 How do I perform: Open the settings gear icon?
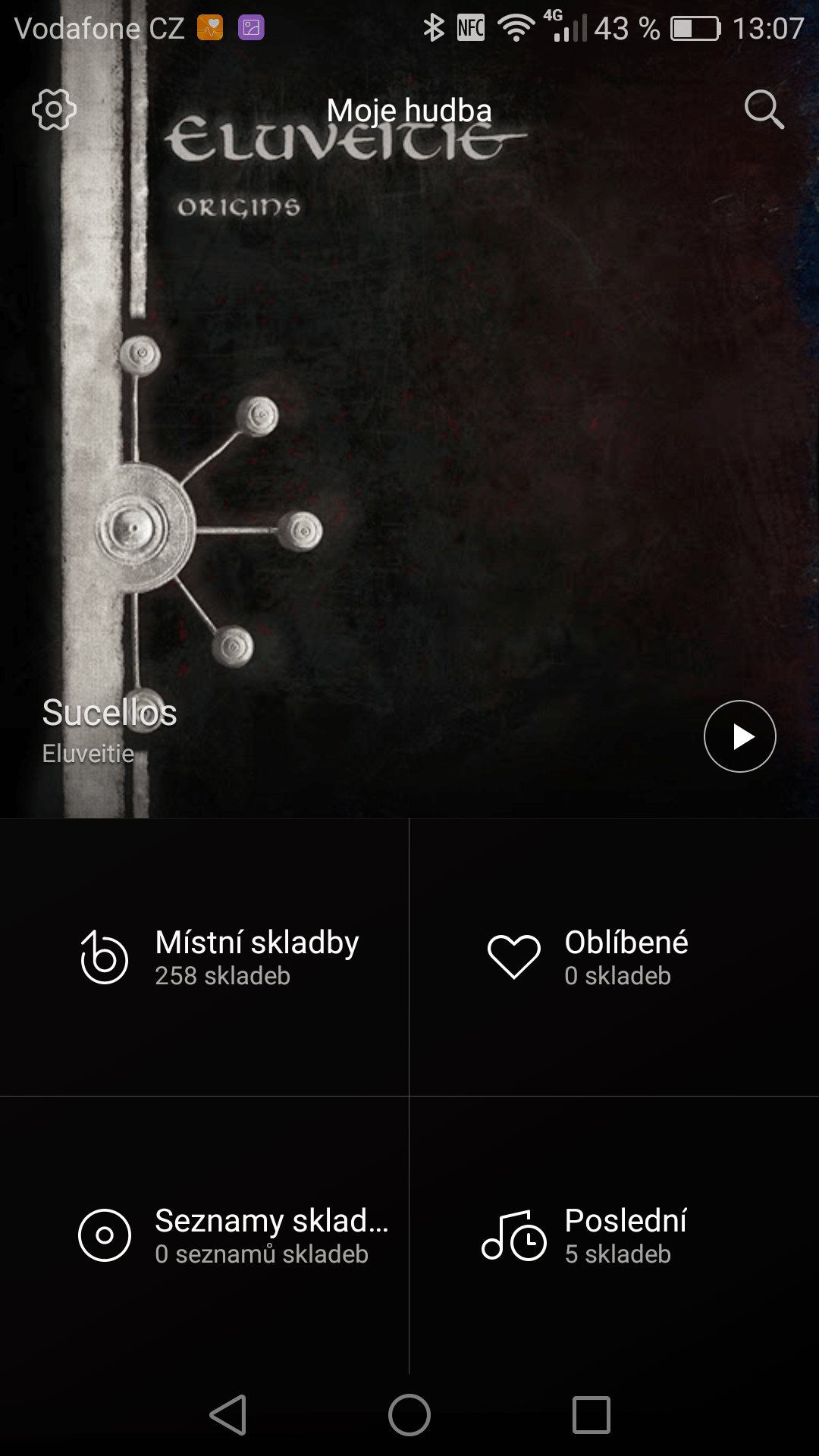(x=54, y=110)
